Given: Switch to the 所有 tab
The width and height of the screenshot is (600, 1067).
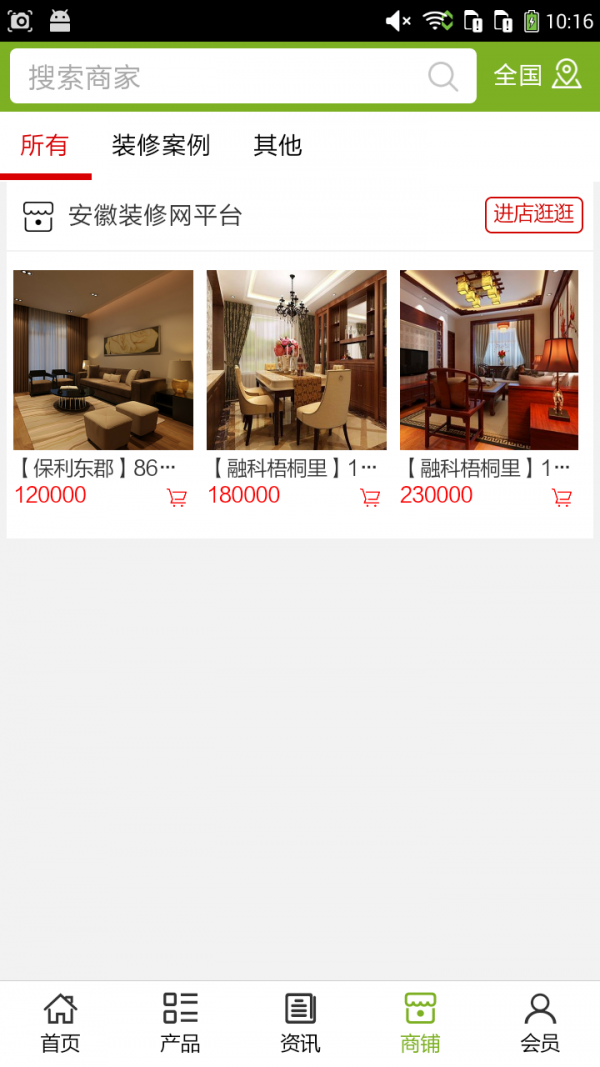Looking at the screenshot, I should point(45,146).
